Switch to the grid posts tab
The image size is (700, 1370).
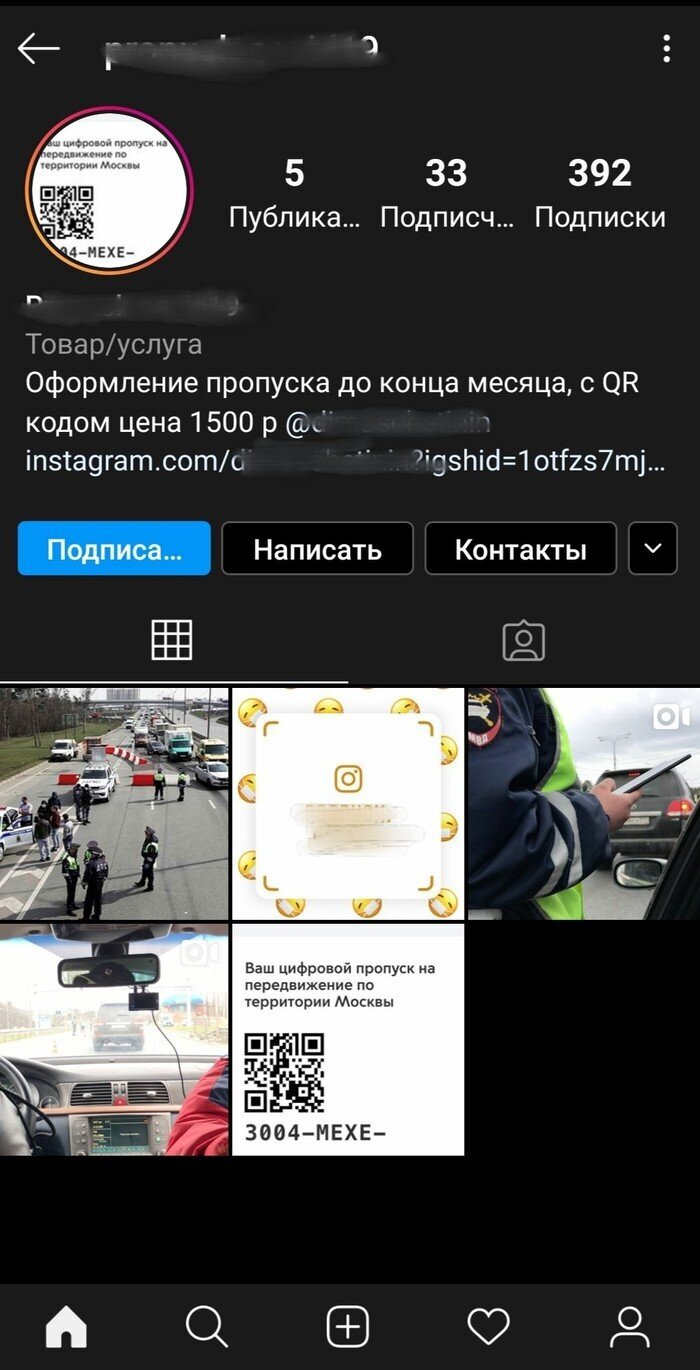[172, 640]
